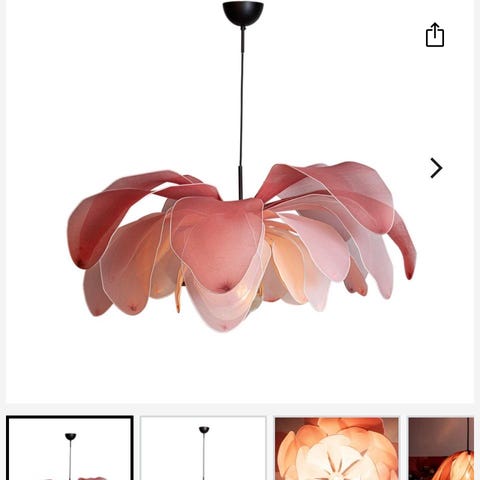
Task: Open the fourth partially visible thumbnail
Action: coord(441,448)
